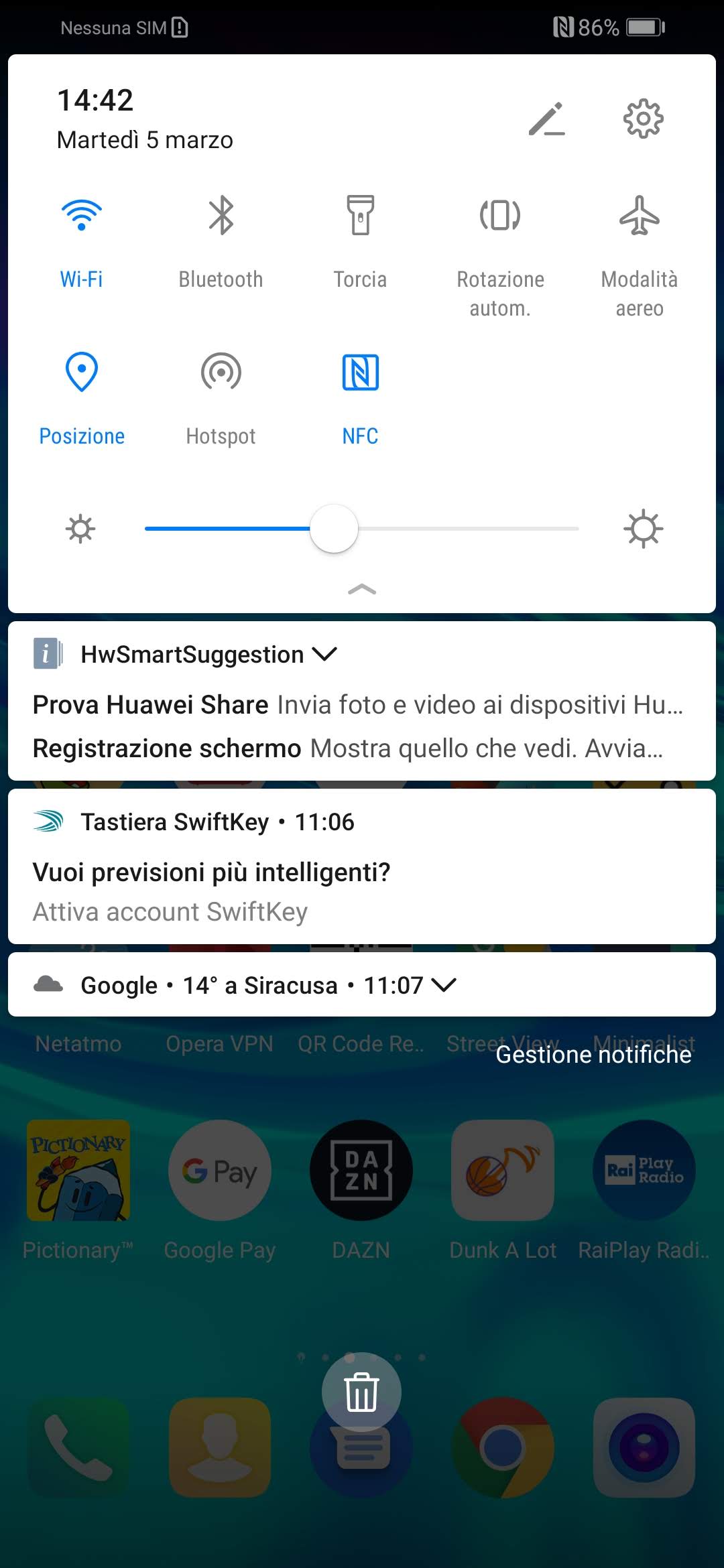Open the Tastiera SwiftKey notification
Screen dimensions: 724x1568
tap(362, 871)
